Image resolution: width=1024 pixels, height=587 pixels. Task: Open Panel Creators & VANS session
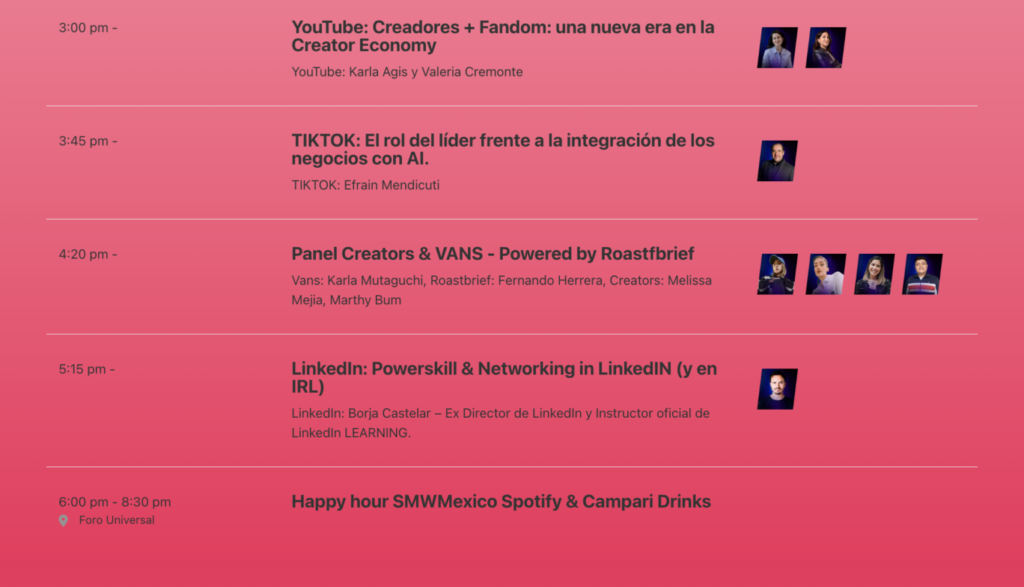coord(492,254)
